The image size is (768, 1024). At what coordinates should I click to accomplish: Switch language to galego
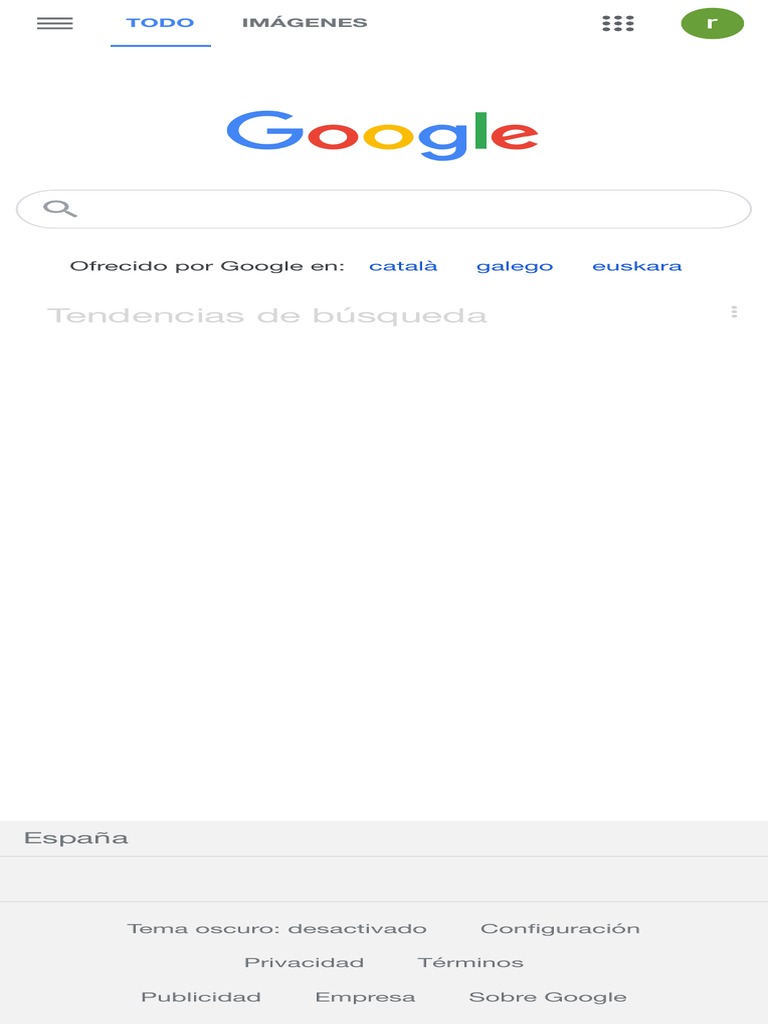[x=515, y=266]
